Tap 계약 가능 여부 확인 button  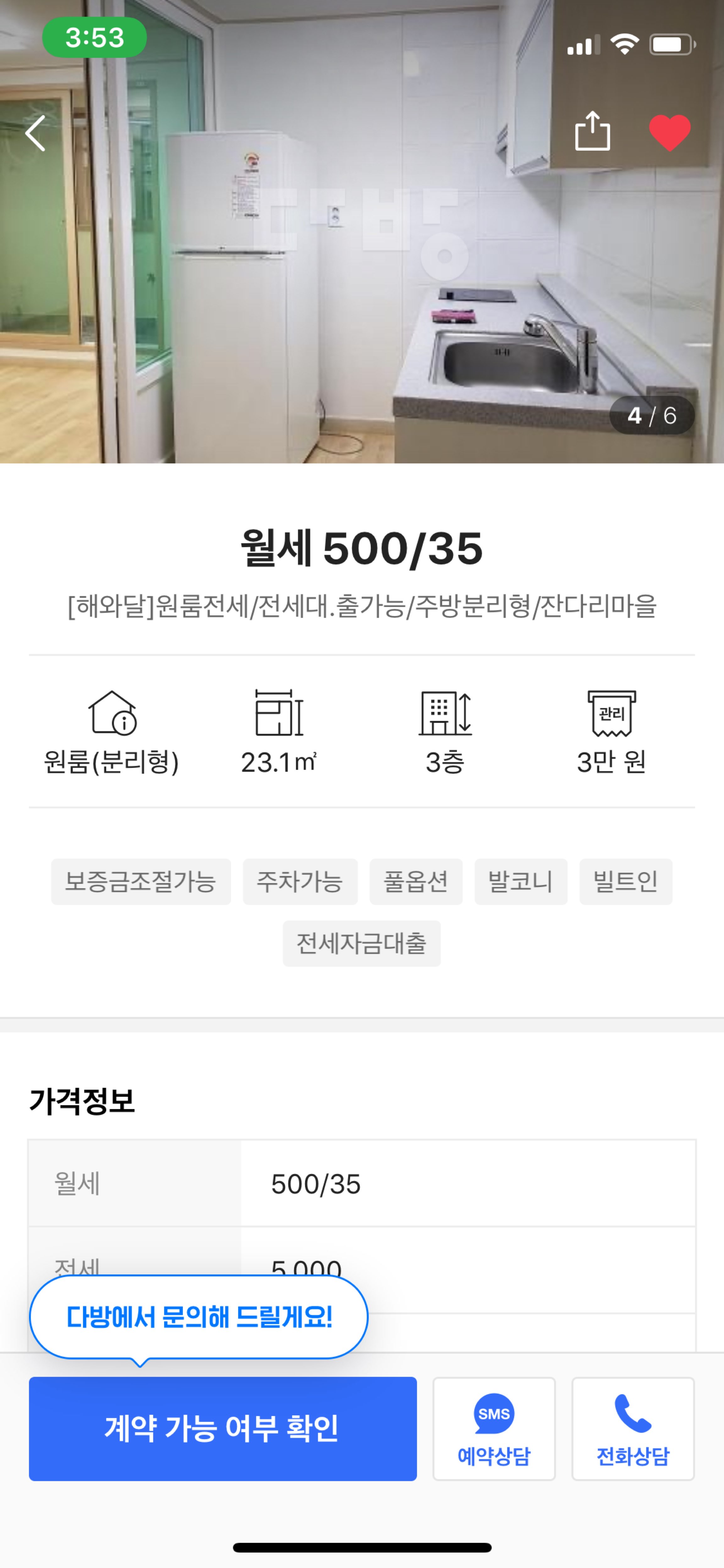click(x=223, y=1428)
